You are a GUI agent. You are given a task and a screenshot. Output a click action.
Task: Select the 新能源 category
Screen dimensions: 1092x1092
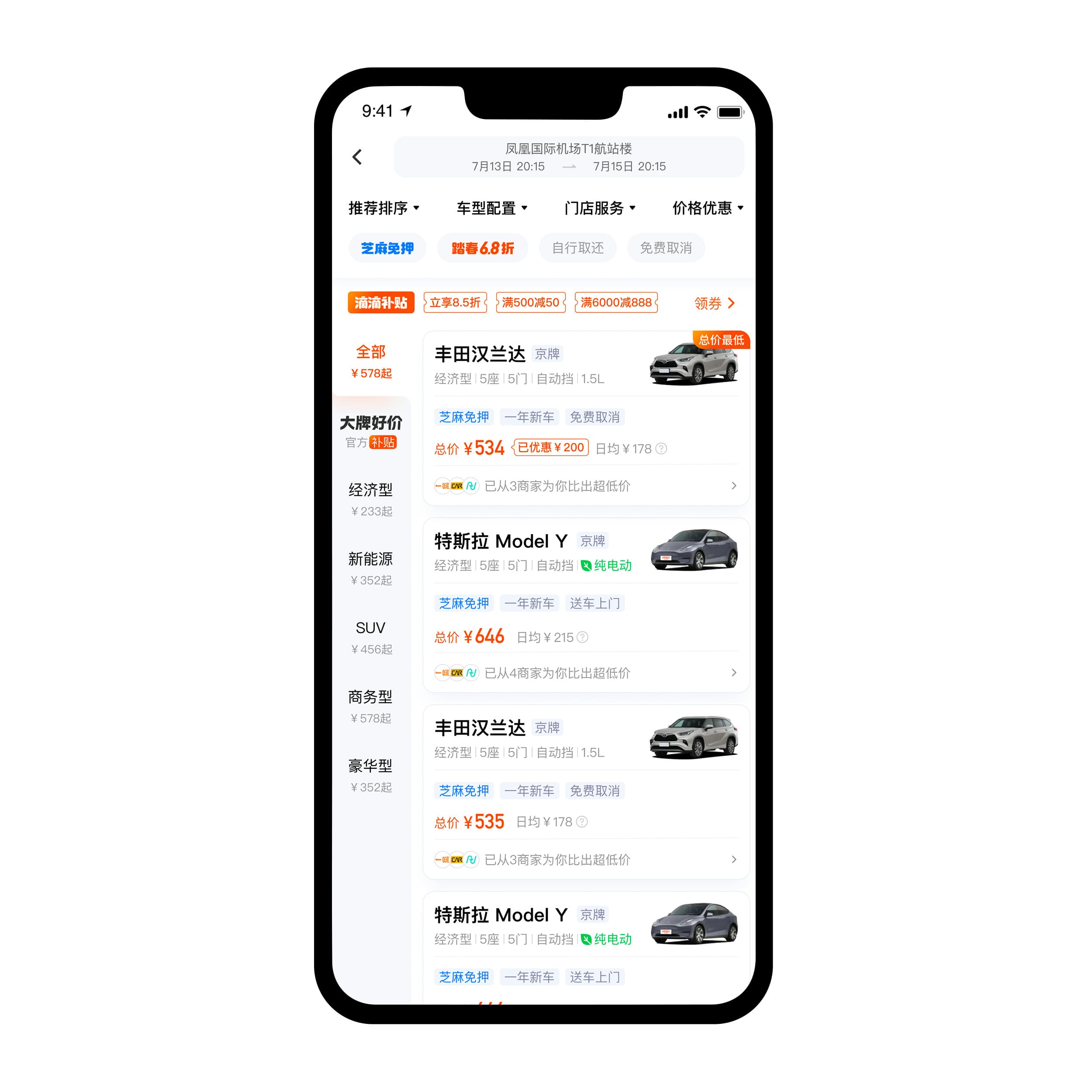[x=371, y=568]
